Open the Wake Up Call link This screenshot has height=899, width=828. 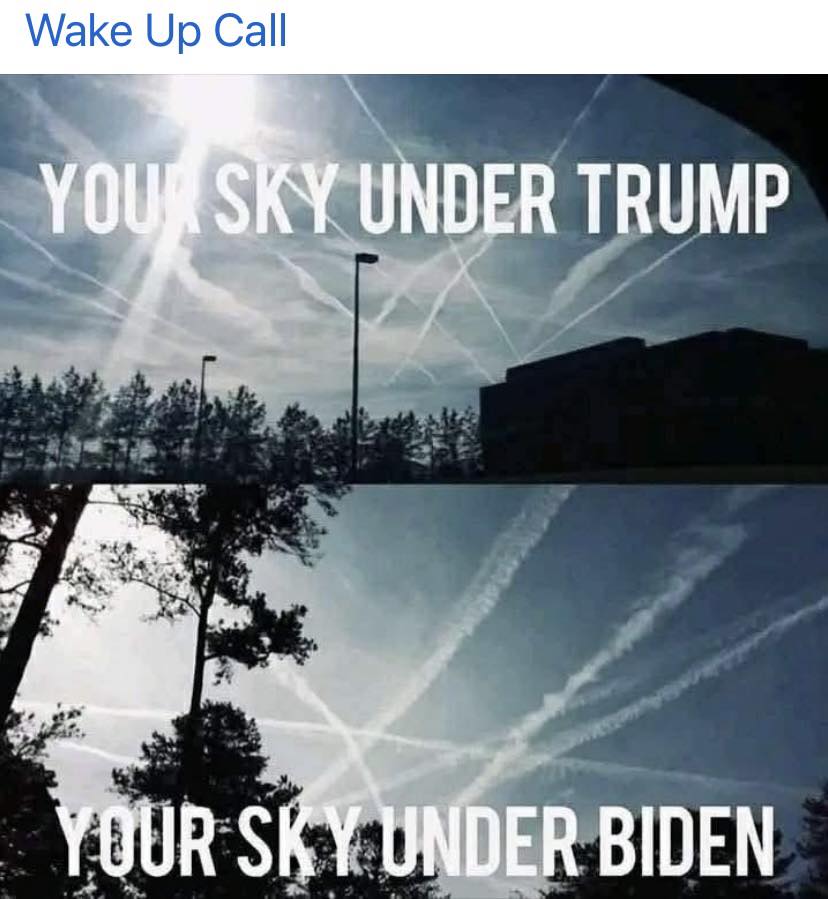tap(156, 31)
